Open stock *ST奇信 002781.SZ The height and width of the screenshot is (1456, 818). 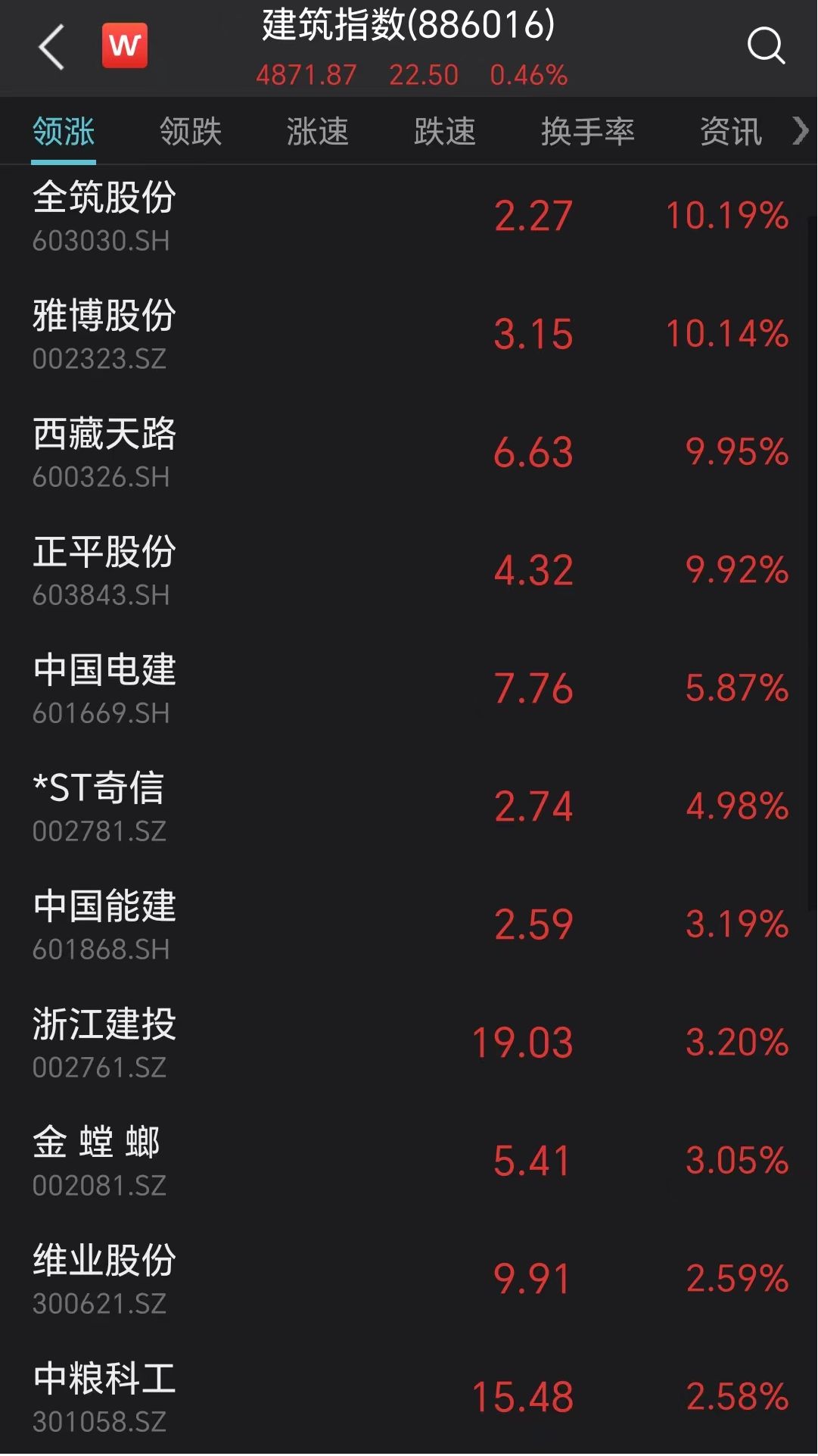point(409,806)
